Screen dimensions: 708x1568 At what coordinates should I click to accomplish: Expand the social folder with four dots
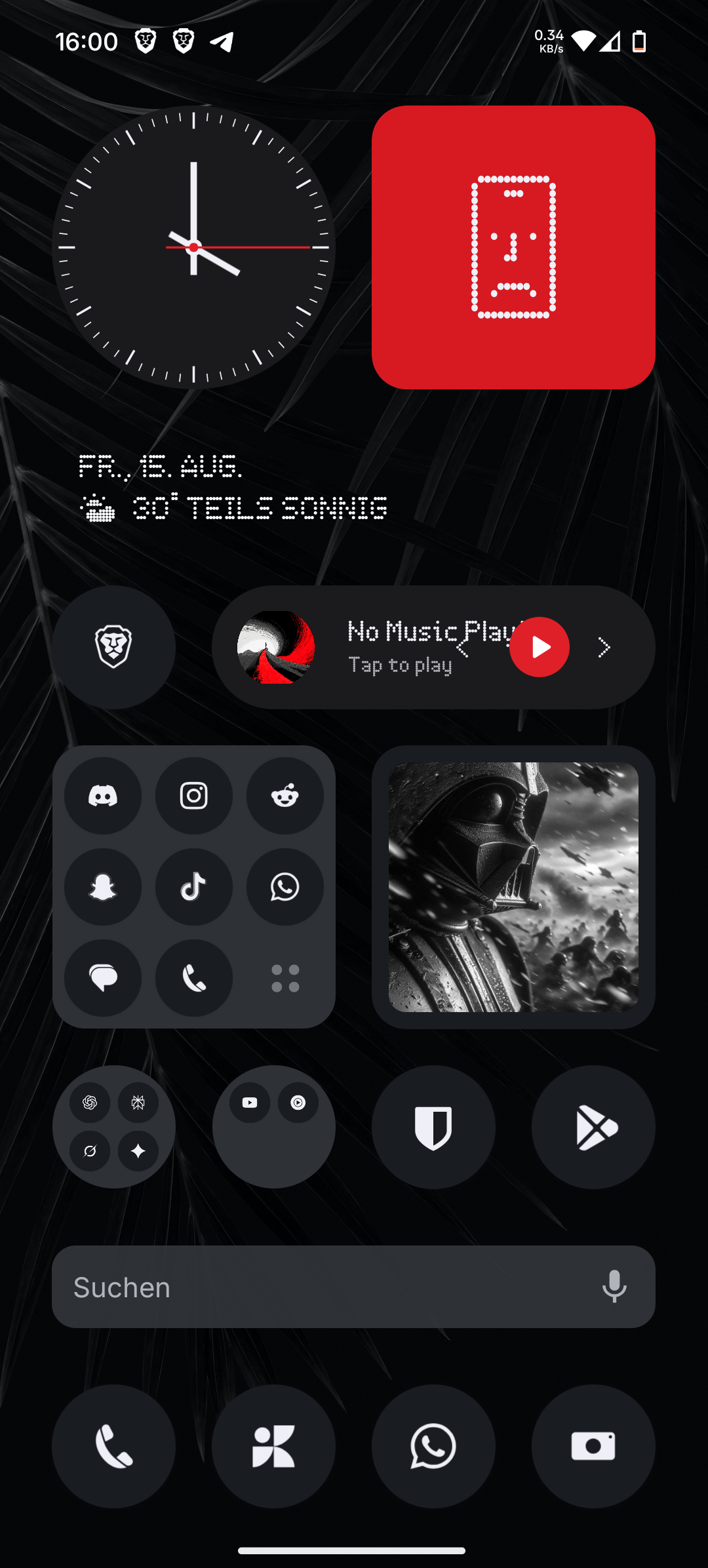[x=285, y=978]
